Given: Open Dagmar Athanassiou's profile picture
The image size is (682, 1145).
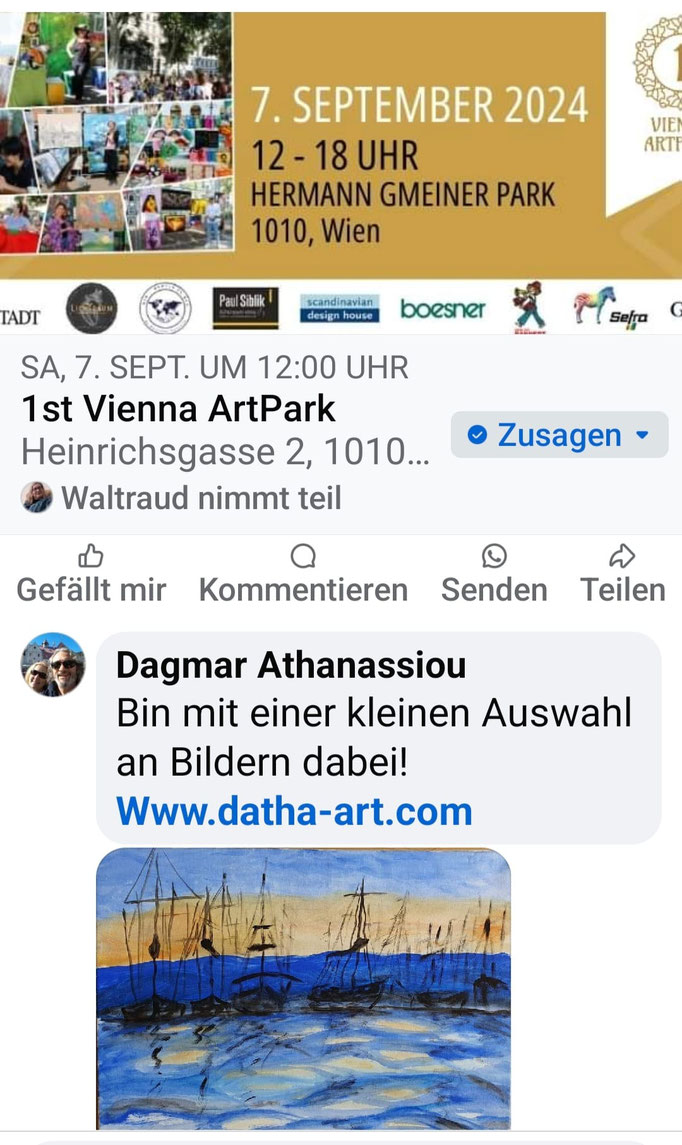Looking at the screenshot, I should 53,664.
